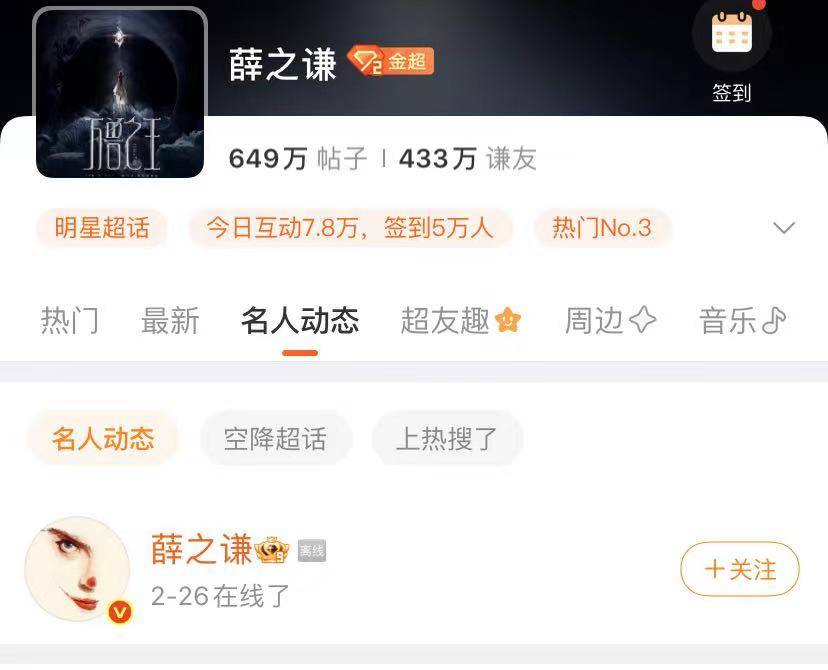This screenshot has height=670, width=828.
Task: Filter by 空降超话
Action: pyautogui.click(x=275, y=438)
